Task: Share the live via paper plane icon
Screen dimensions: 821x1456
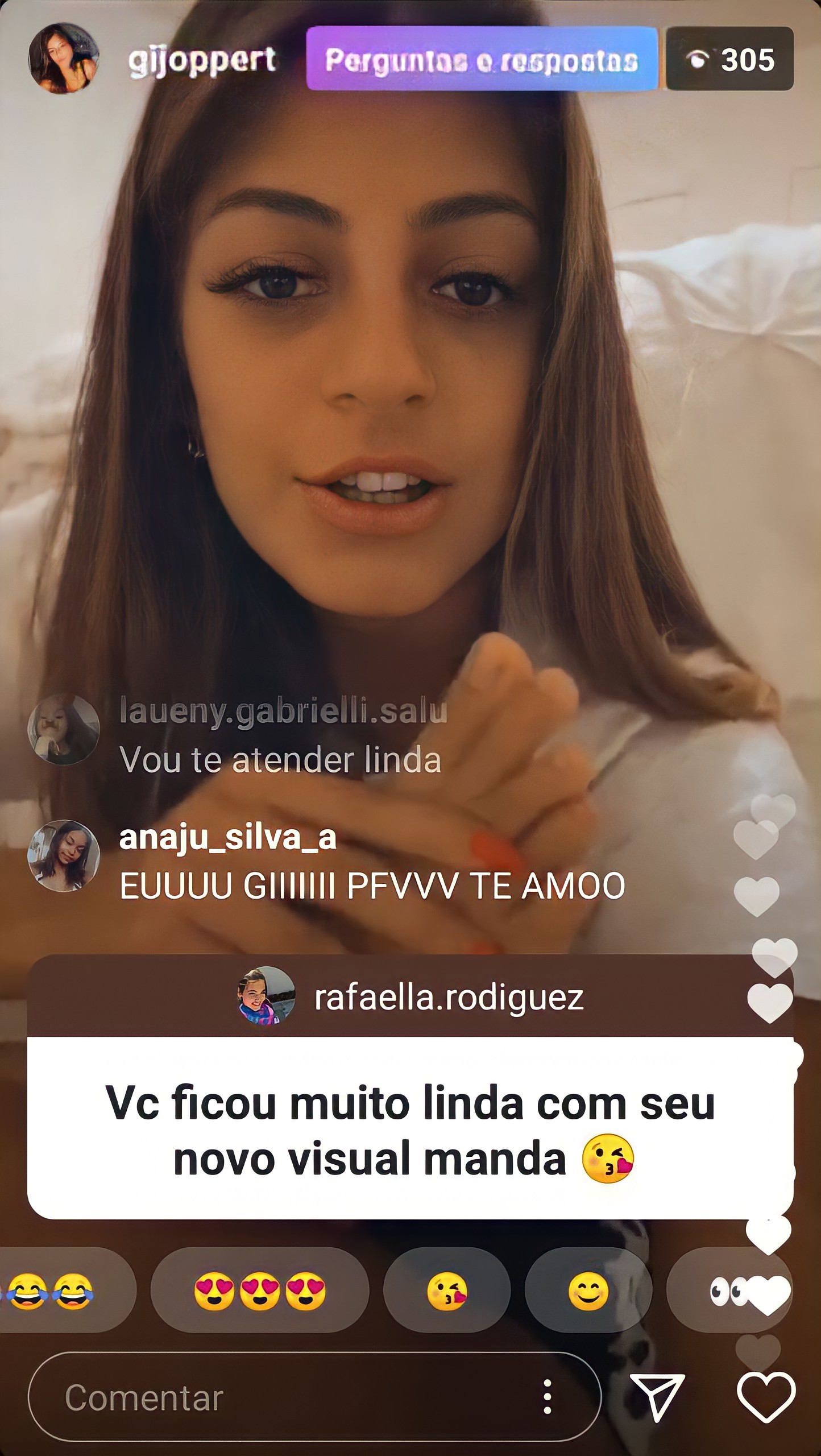Action: (657, 1397)
